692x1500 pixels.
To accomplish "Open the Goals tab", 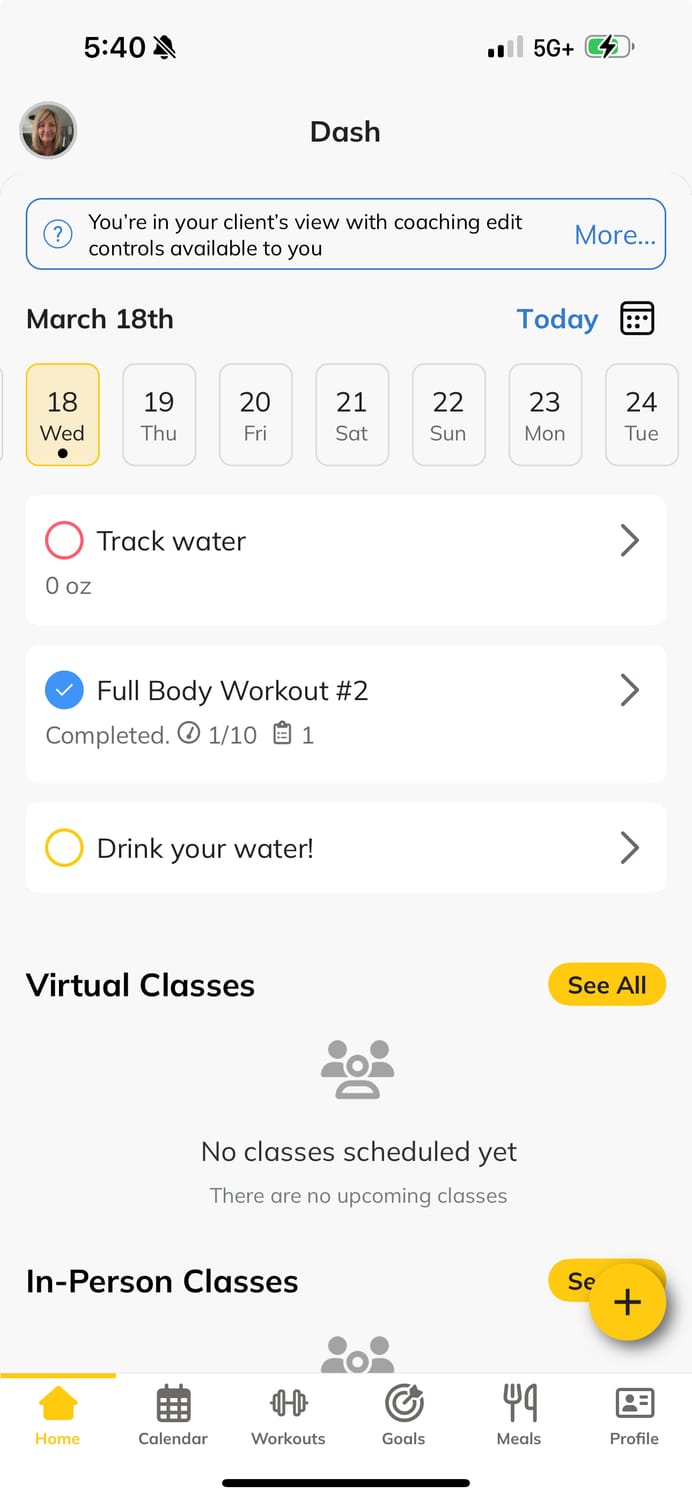I will coord(404,1415).
